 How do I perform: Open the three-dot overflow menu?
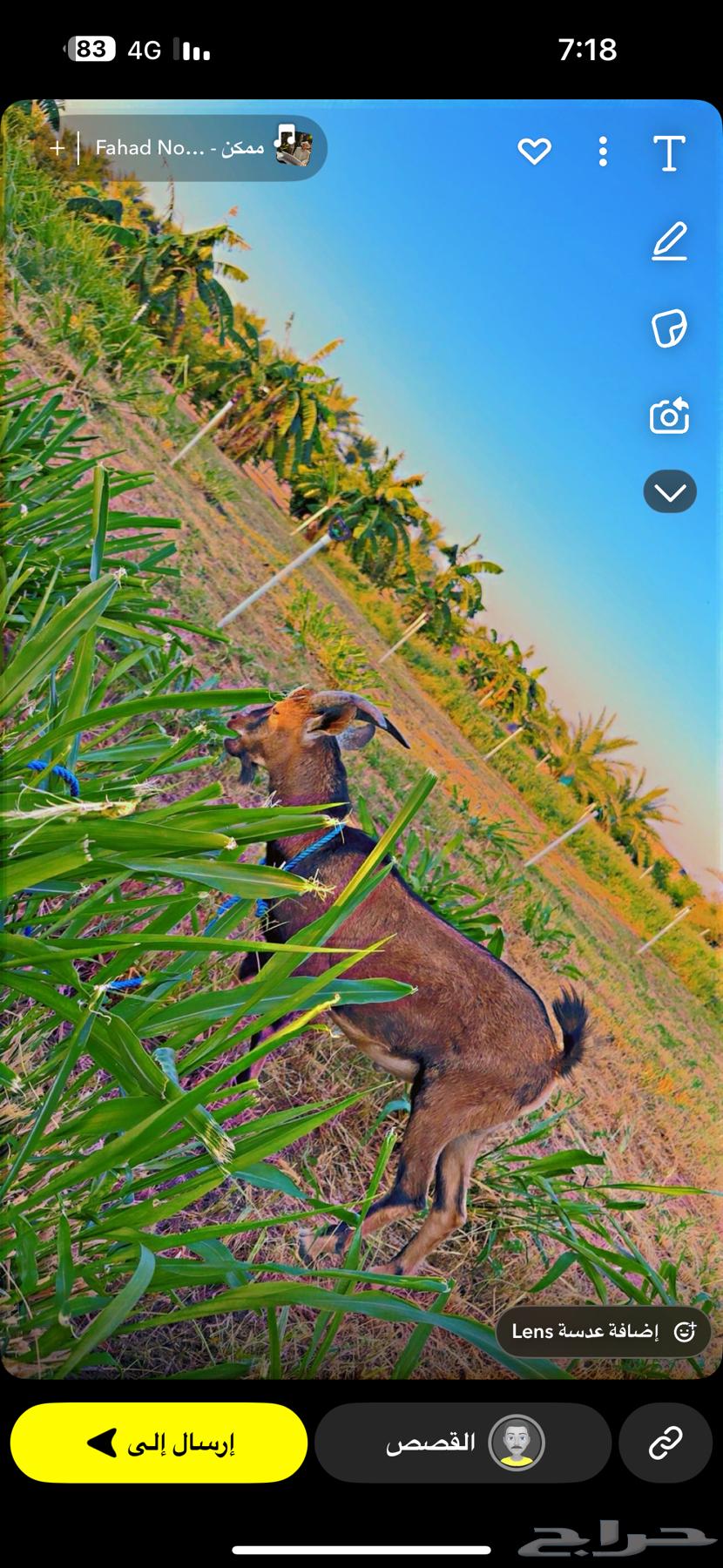[603, 152]
